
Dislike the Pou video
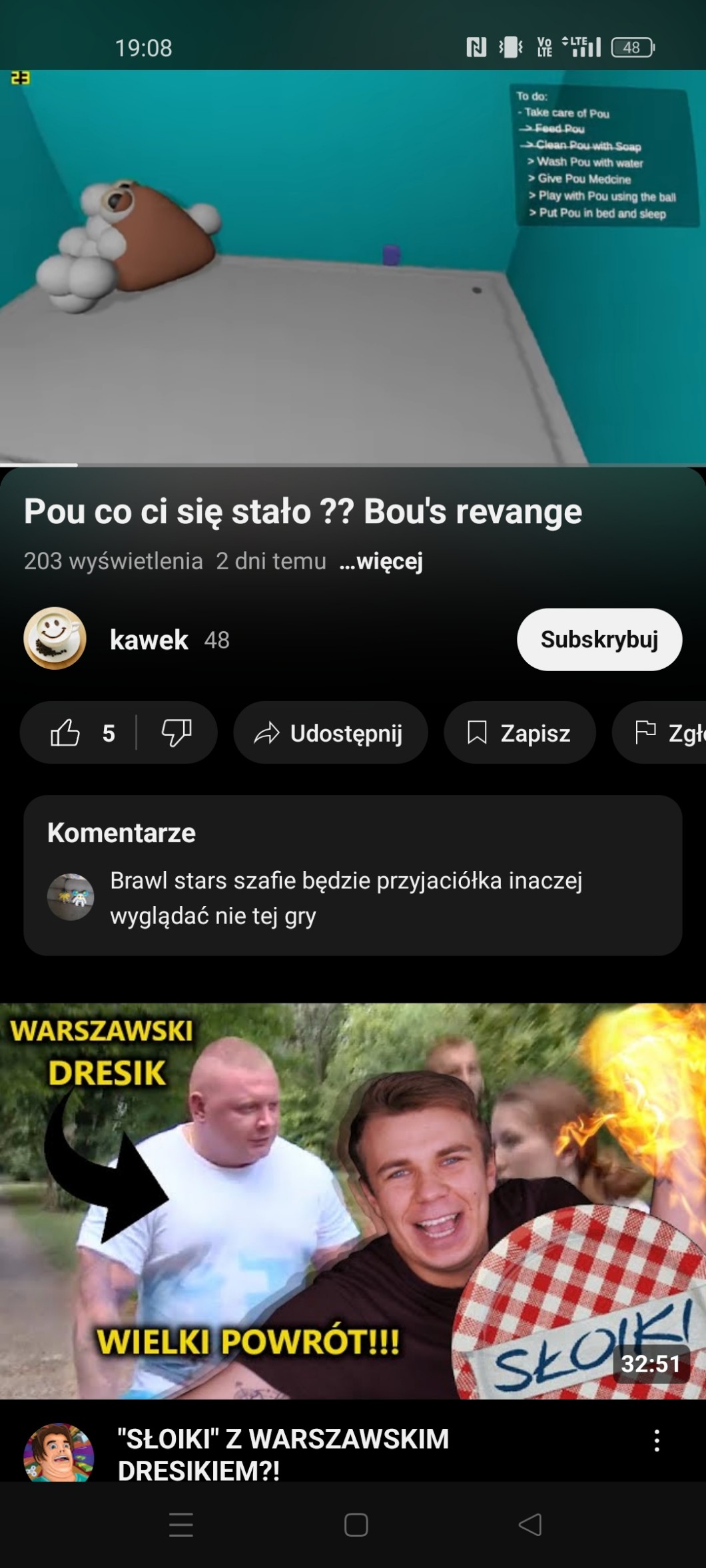pos(176,733)
